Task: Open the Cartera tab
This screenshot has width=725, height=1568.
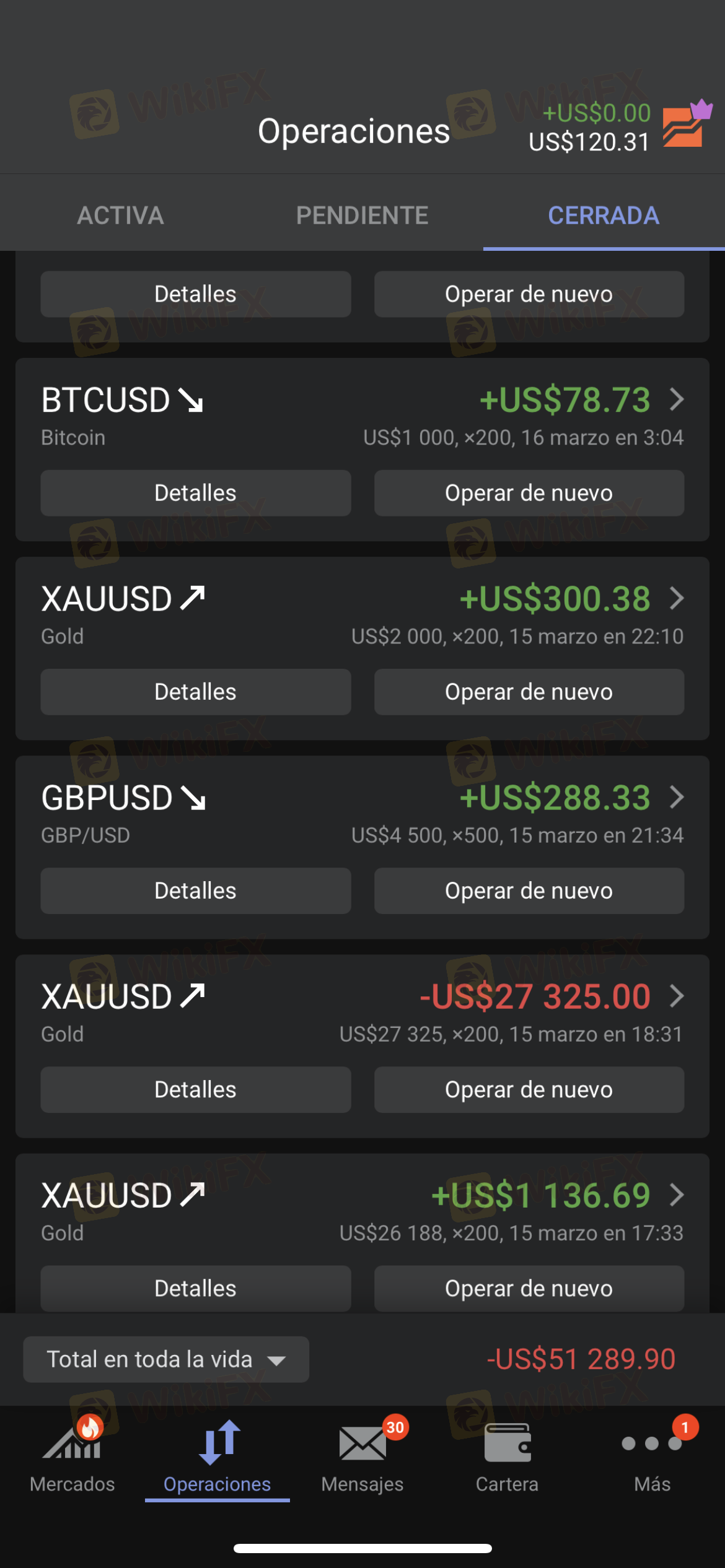Action: [507, 1457]
